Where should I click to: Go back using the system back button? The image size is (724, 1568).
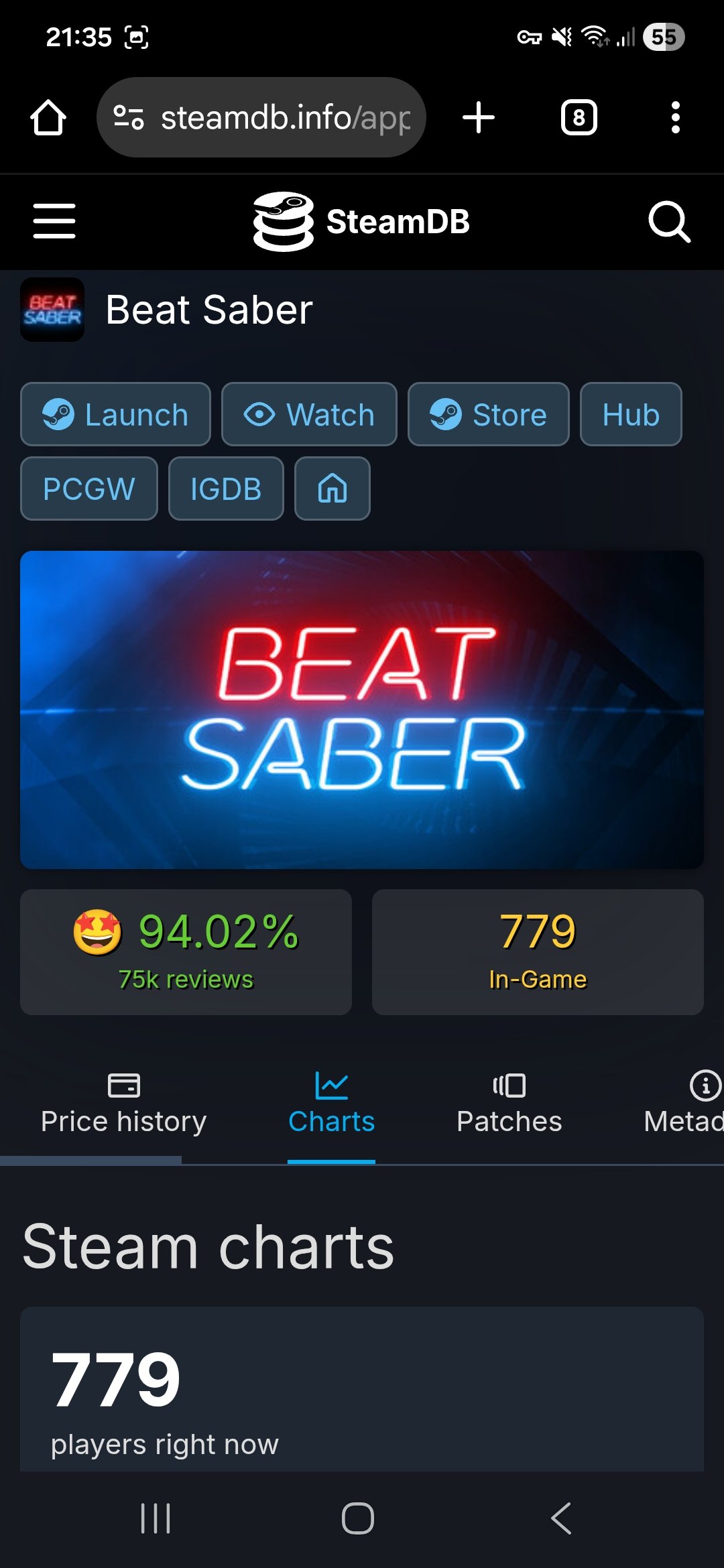pyautogui.click(x=561, y=1518)
